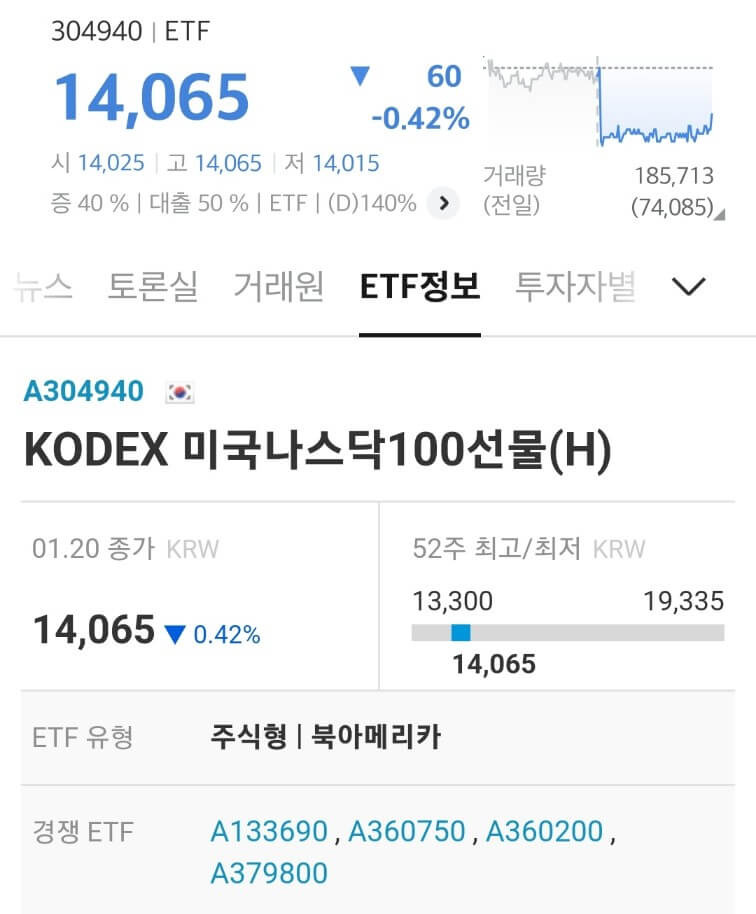
Task: Open competing ETF A133690
Action: [x=266, y=831]
